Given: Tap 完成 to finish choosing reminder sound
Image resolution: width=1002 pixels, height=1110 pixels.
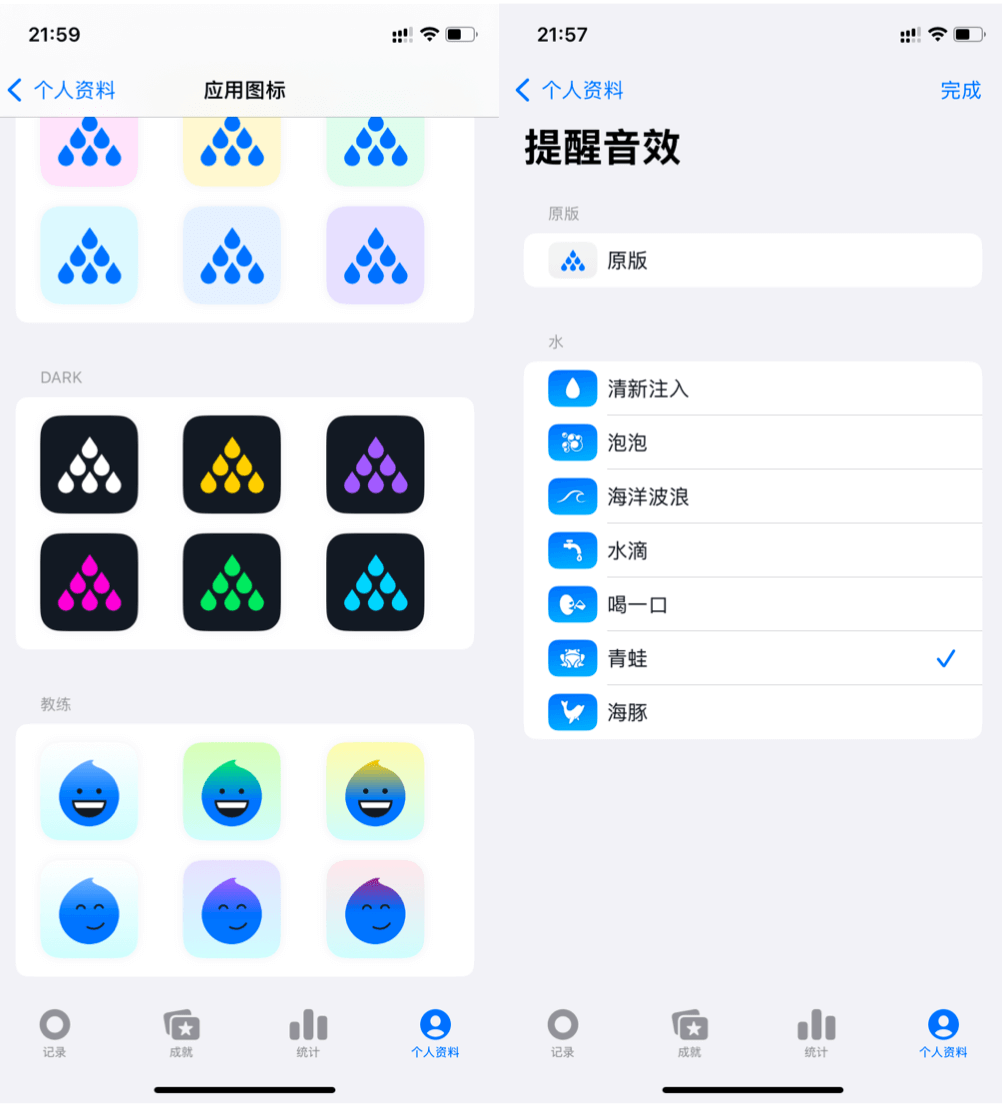Looking at the screenshot, I should 960,91.
